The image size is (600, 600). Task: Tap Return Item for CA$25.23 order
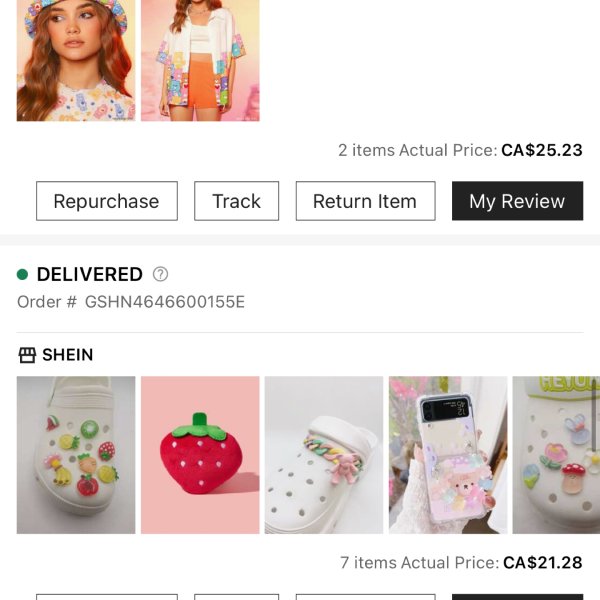[365, 201]
